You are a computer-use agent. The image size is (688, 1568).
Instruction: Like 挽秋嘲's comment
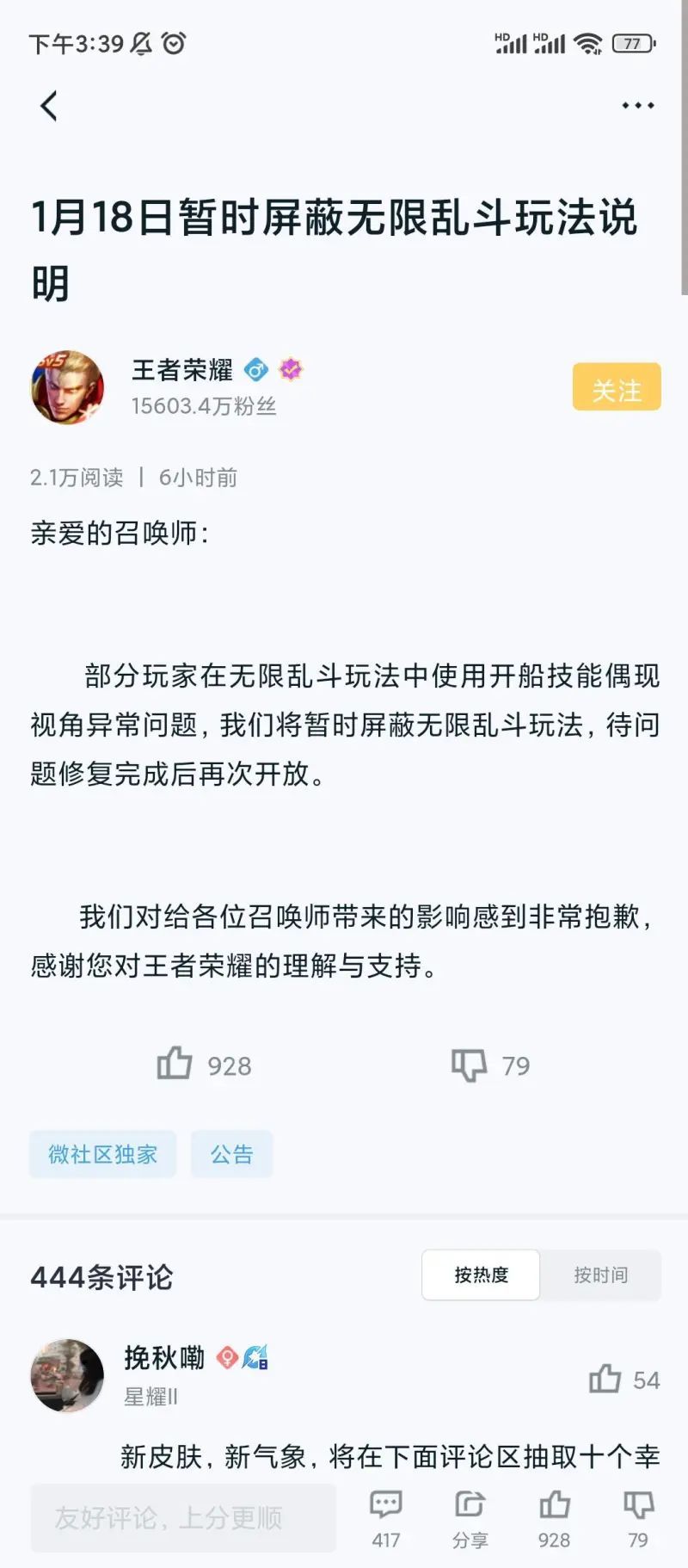click(x=605, y=1379)
